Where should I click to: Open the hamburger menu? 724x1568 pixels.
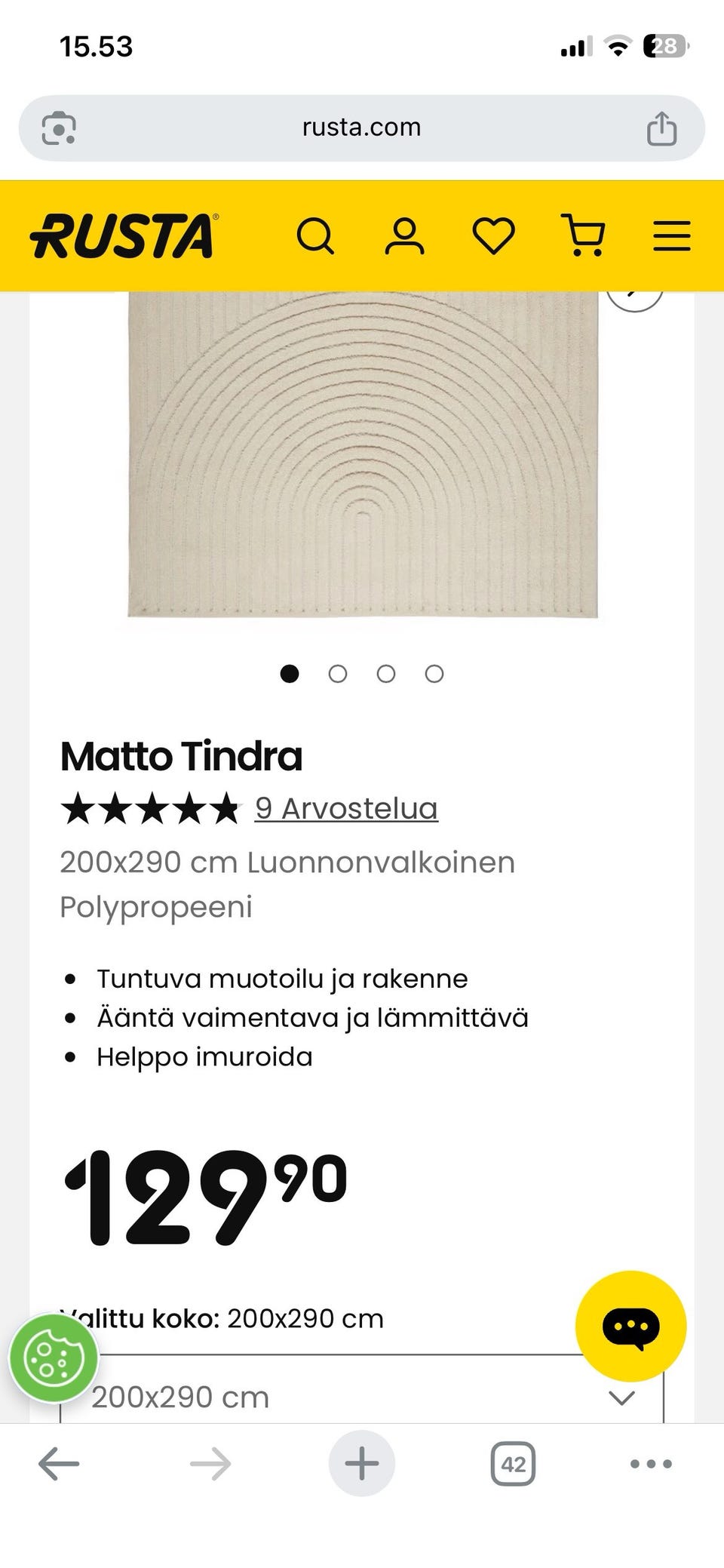(x=672, y=236)
